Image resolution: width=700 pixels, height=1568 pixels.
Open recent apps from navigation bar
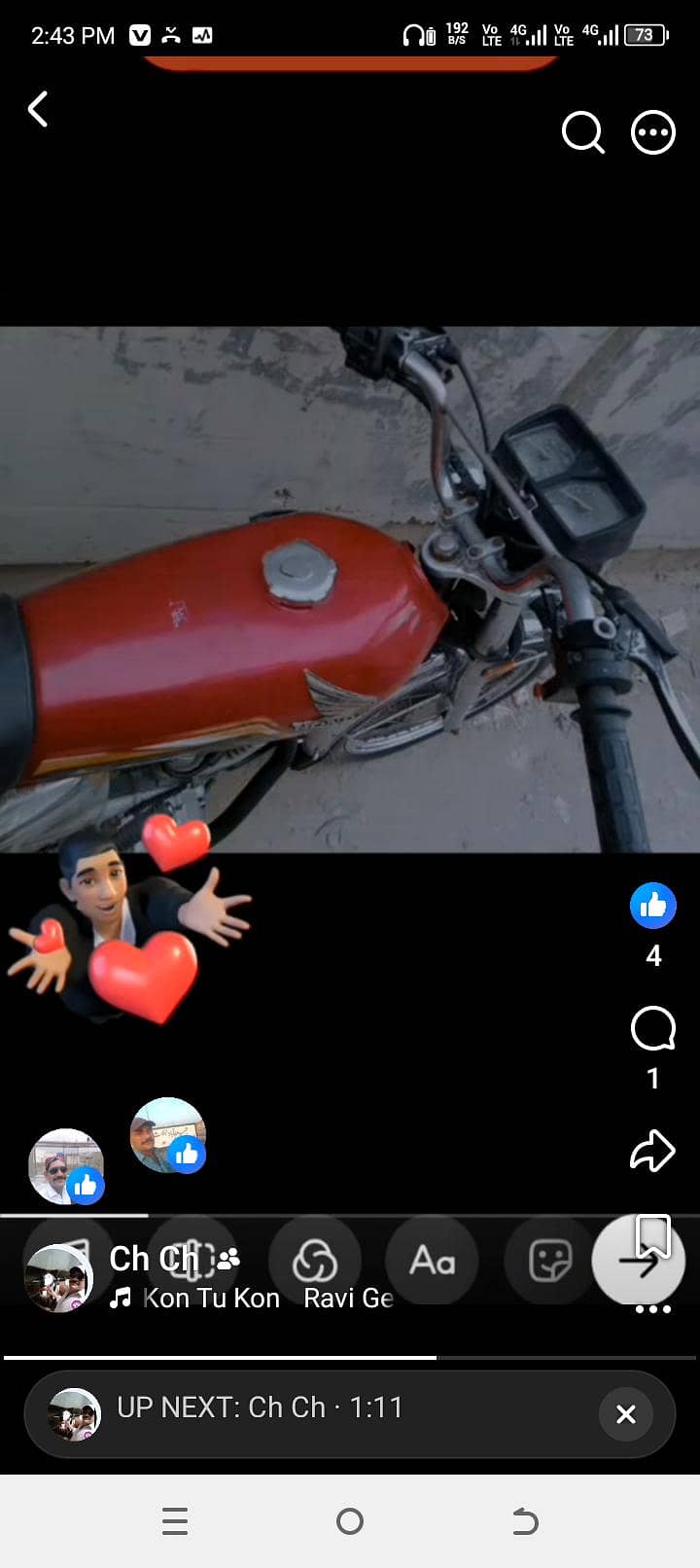175,1521
